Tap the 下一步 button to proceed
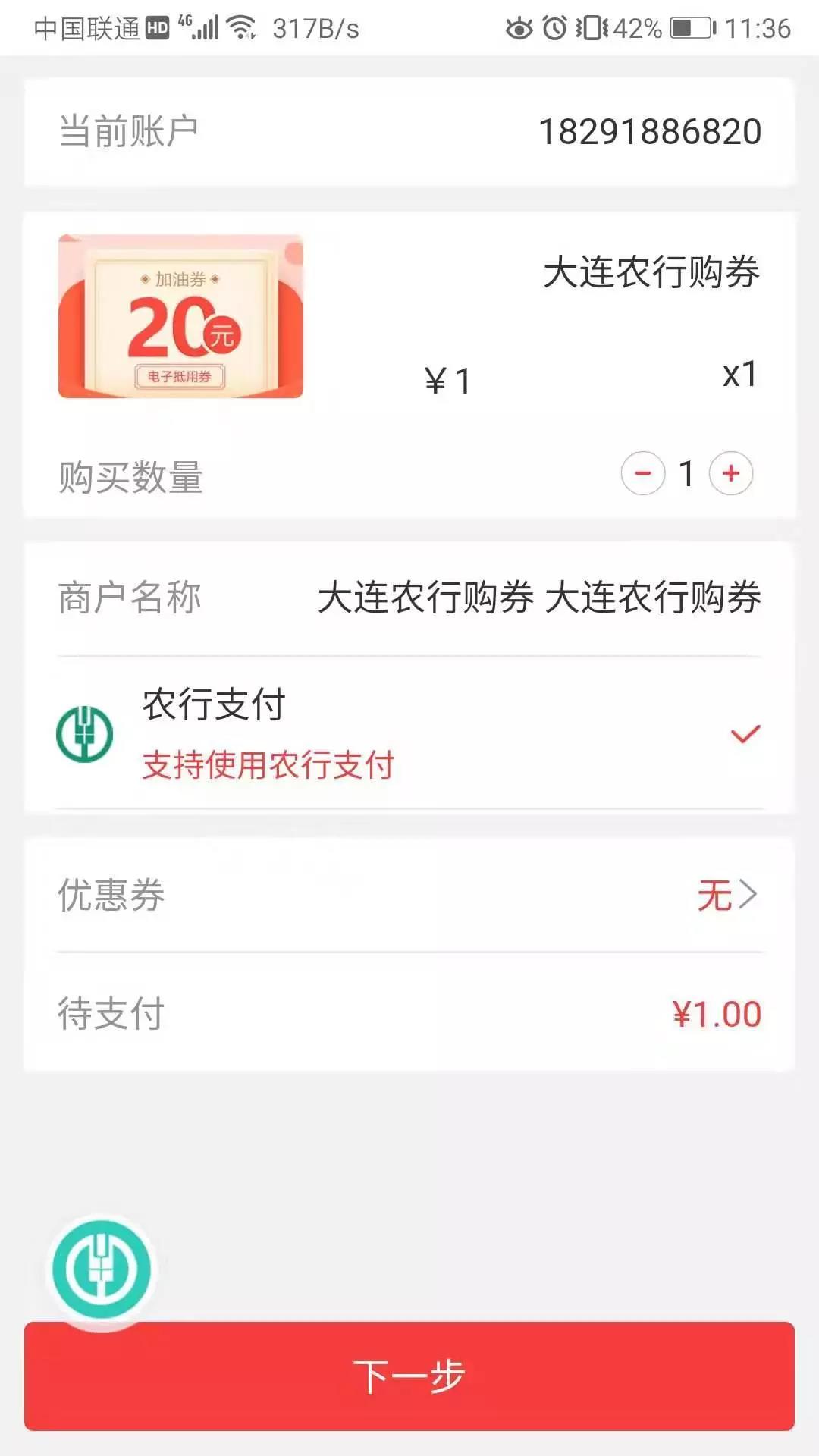 [409, 1376]
